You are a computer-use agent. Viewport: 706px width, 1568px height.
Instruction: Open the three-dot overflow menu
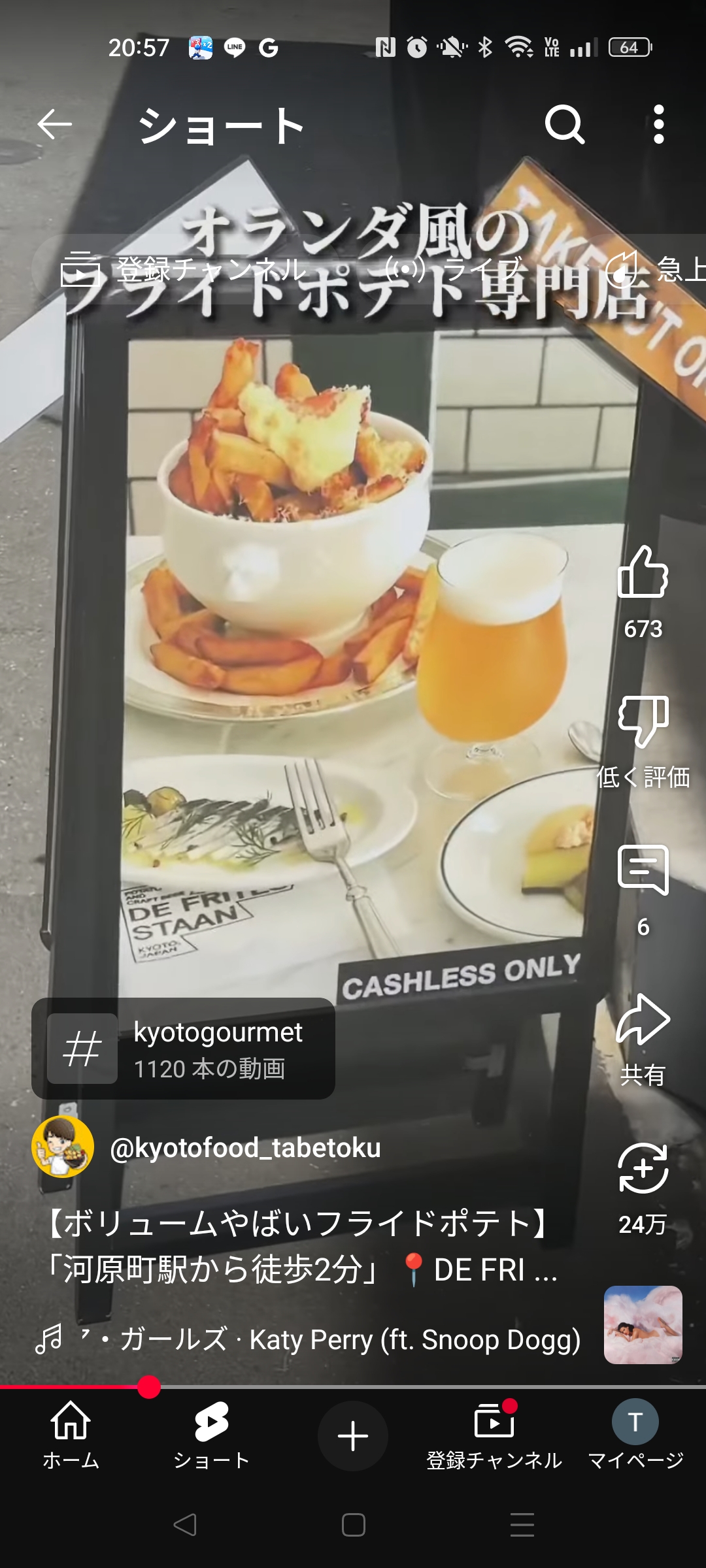[659, 124]
